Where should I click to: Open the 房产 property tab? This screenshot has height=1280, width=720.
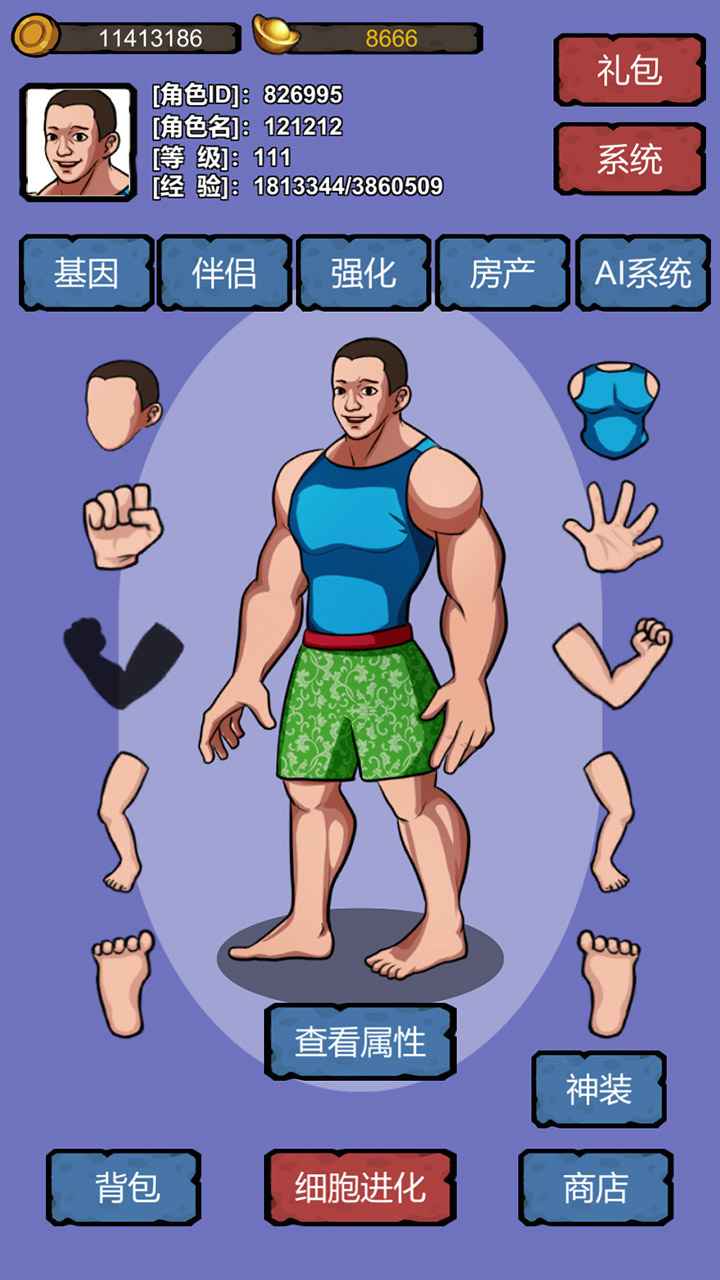click(502, 273)
